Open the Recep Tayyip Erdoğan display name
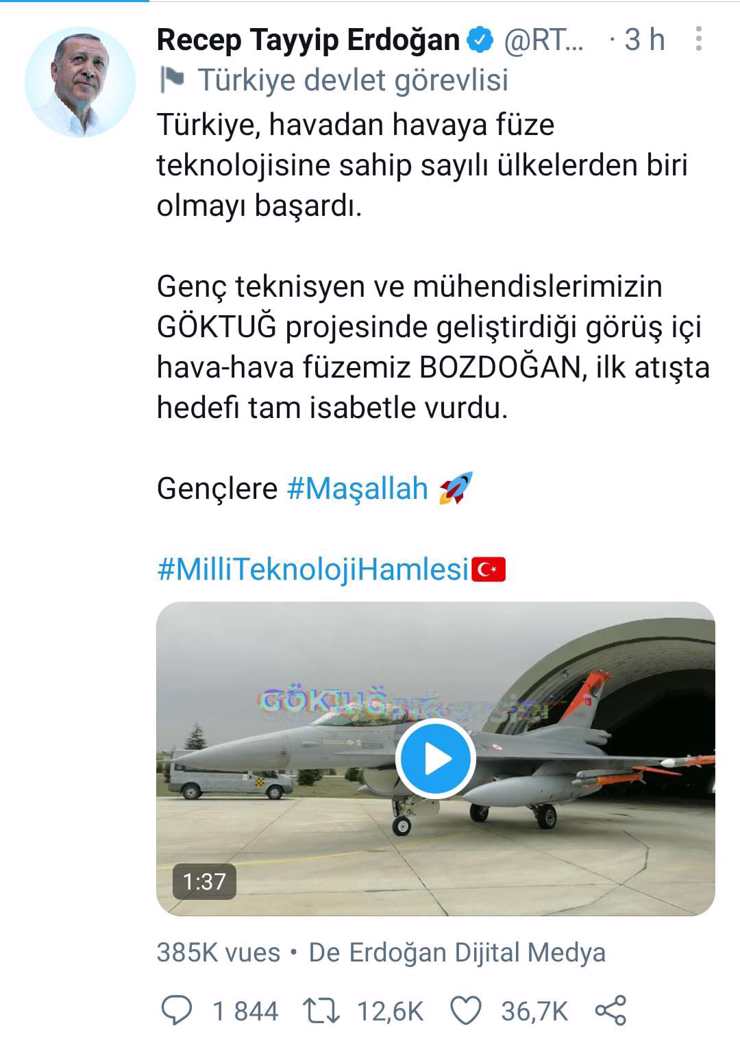This screenshot has height=1041, width=740. [x=309, y=40]
